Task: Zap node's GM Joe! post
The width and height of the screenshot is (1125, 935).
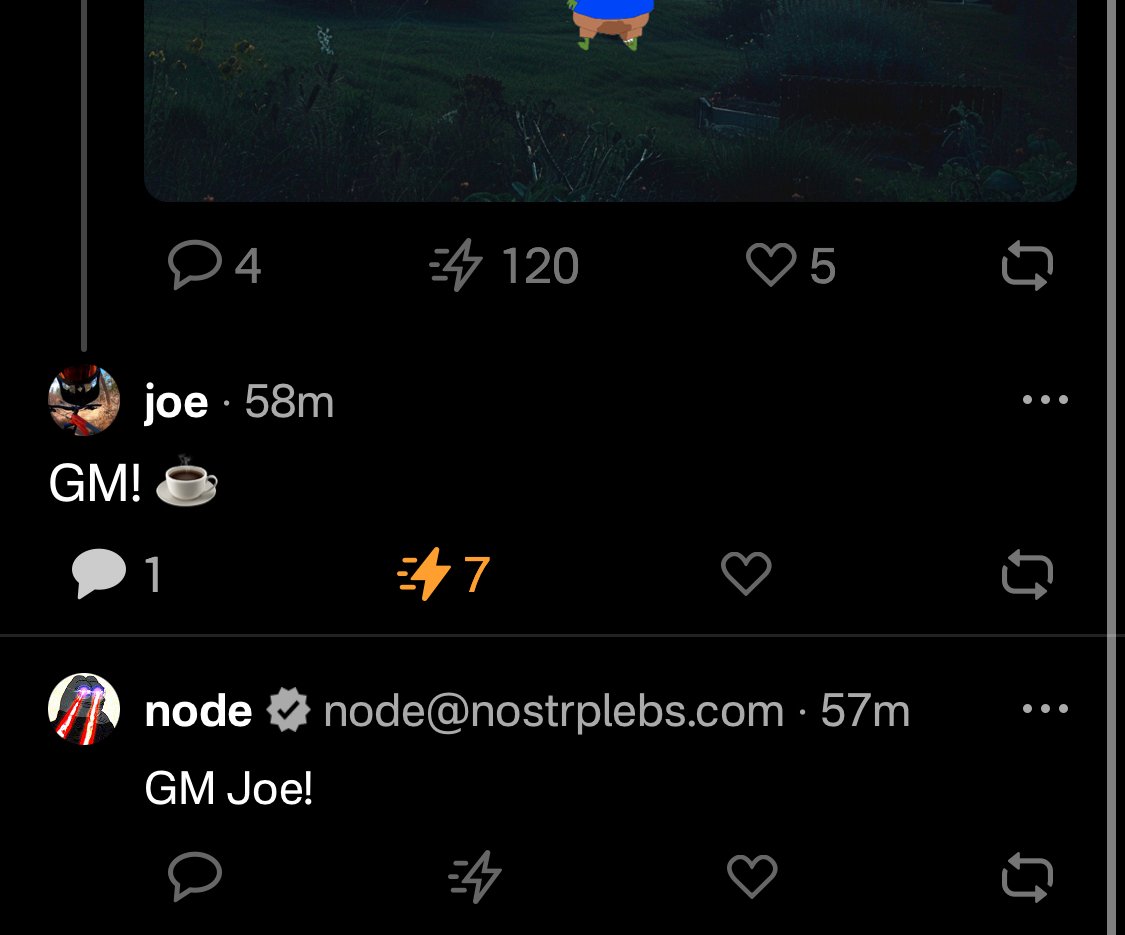Action: (x=474, y=878)
